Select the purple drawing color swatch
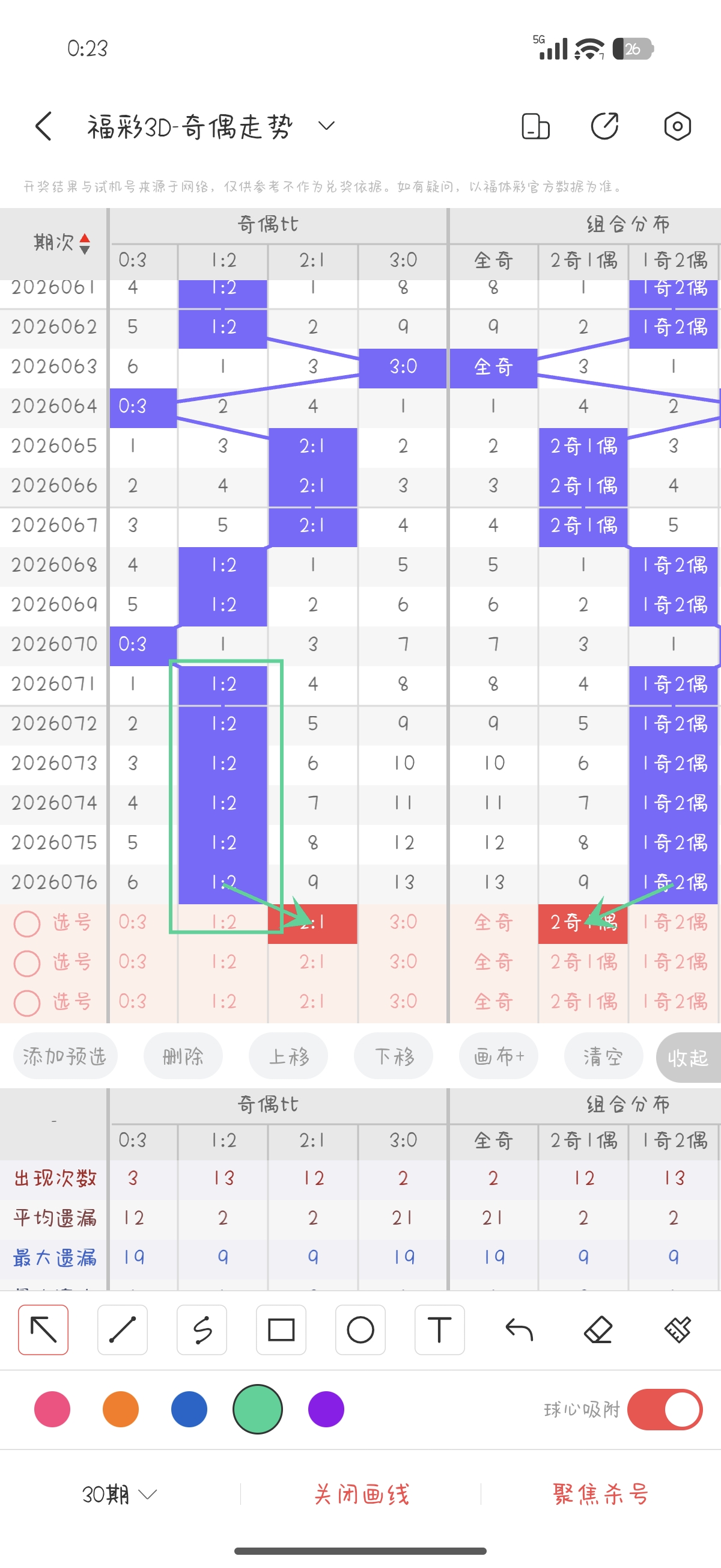Image resolution: width=721 pixels, height=1568 pixels. tap(326, 1409)
